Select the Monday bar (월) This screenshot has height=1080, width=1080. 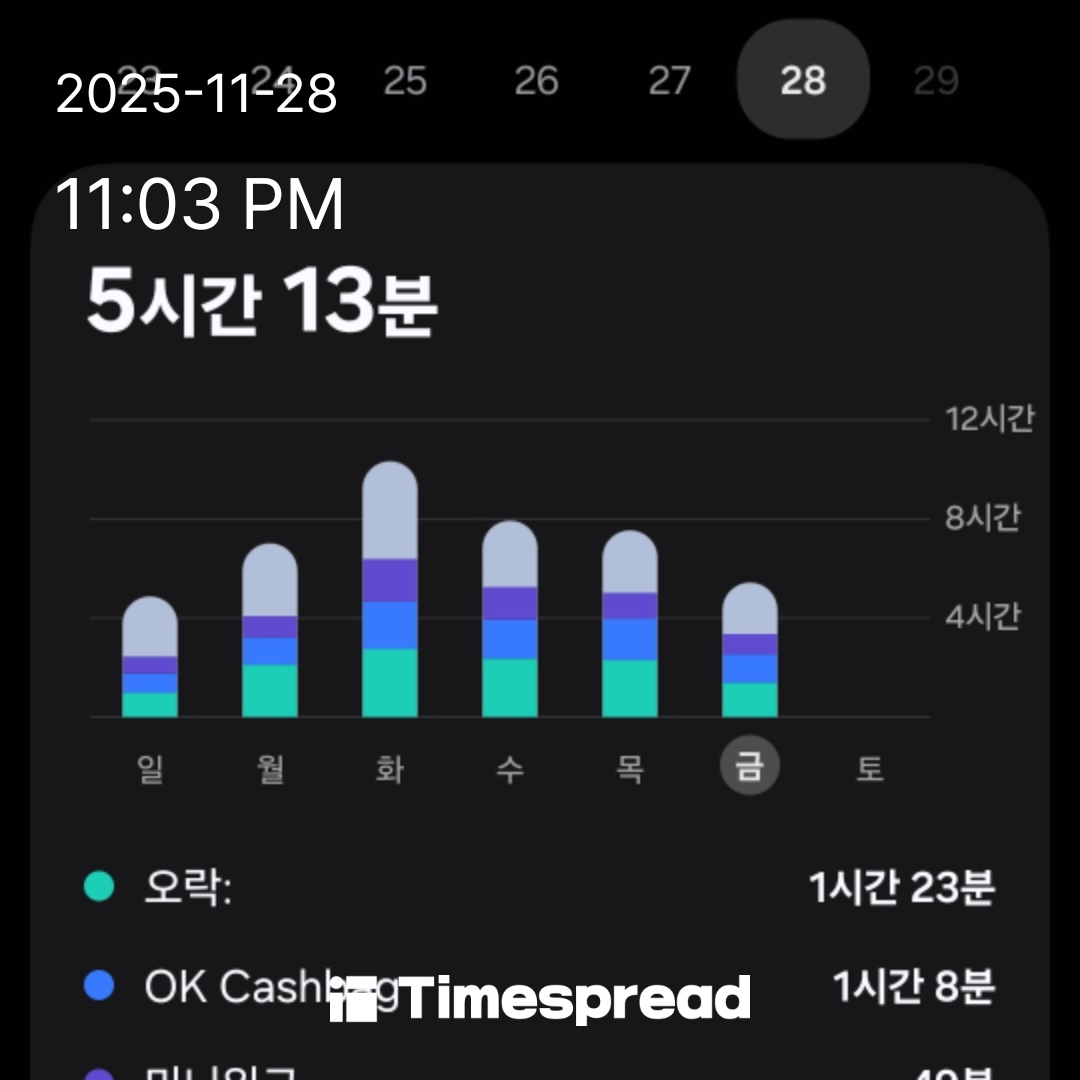(x=270, y=630)
